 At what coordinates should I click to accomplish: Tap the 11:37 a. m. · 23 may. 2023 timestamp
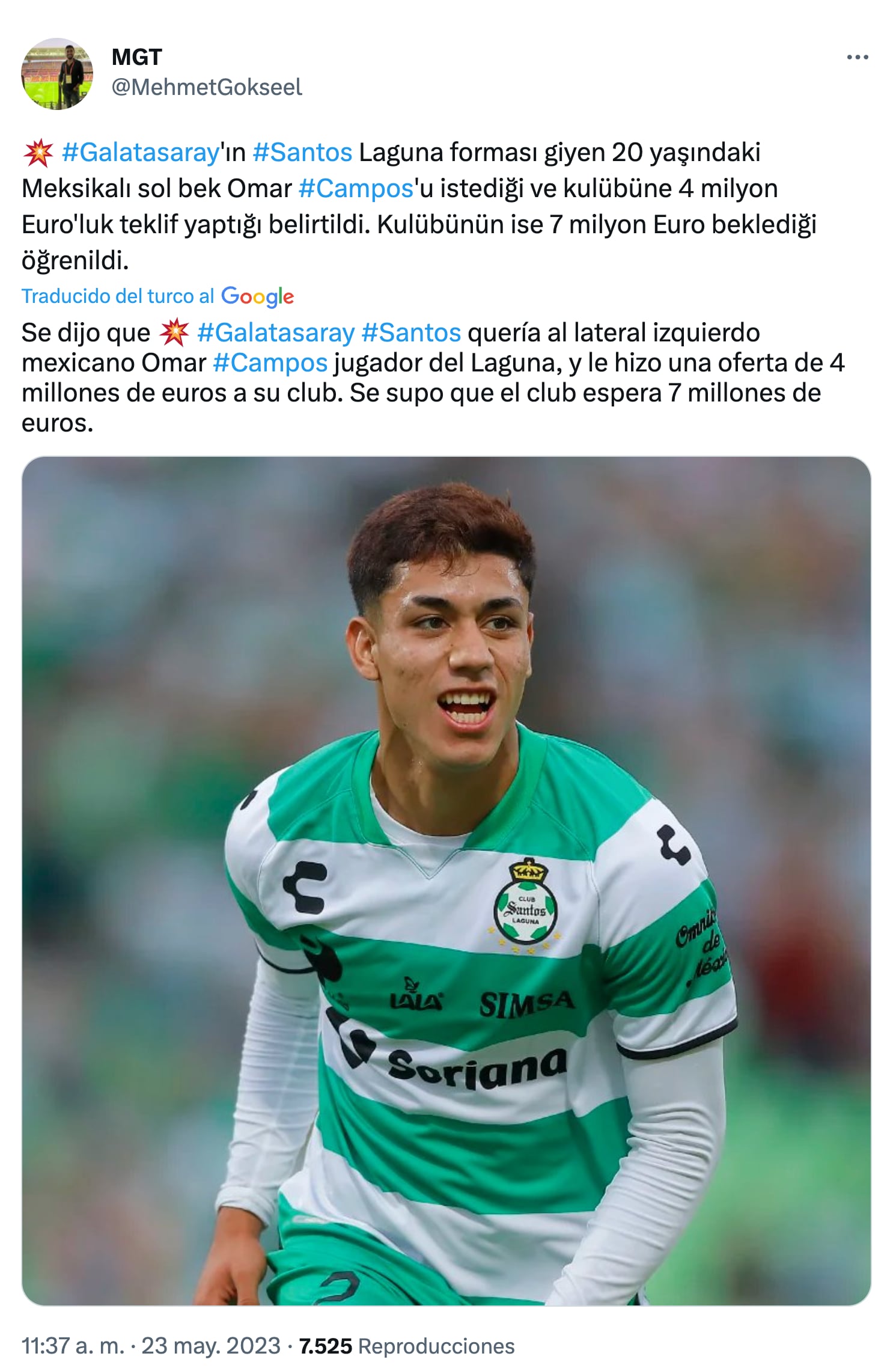151,1346
